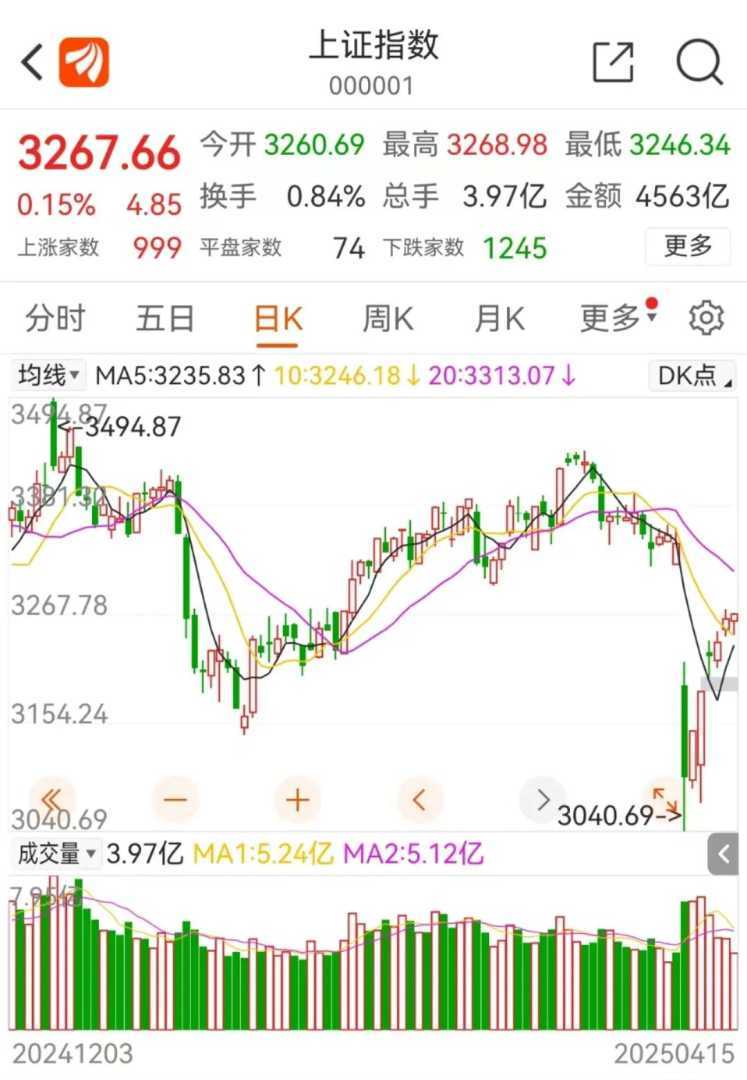Image resolution: width=747 pixels, height=1080 pixels.
Task: Zoom in the K-line chart with plus
Action: (298, 799)
